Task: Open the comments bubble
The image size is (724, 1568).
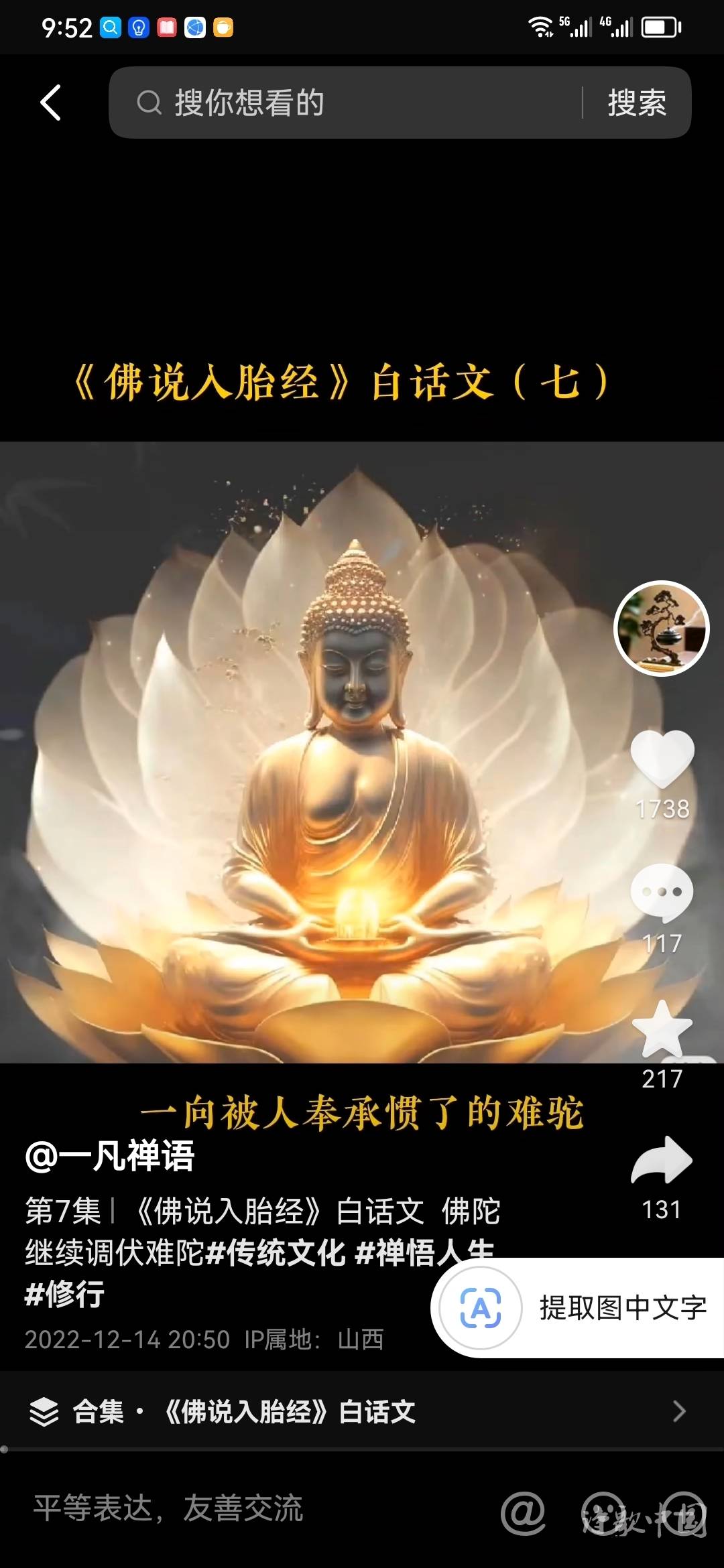Action: click(x=662, y=893)
